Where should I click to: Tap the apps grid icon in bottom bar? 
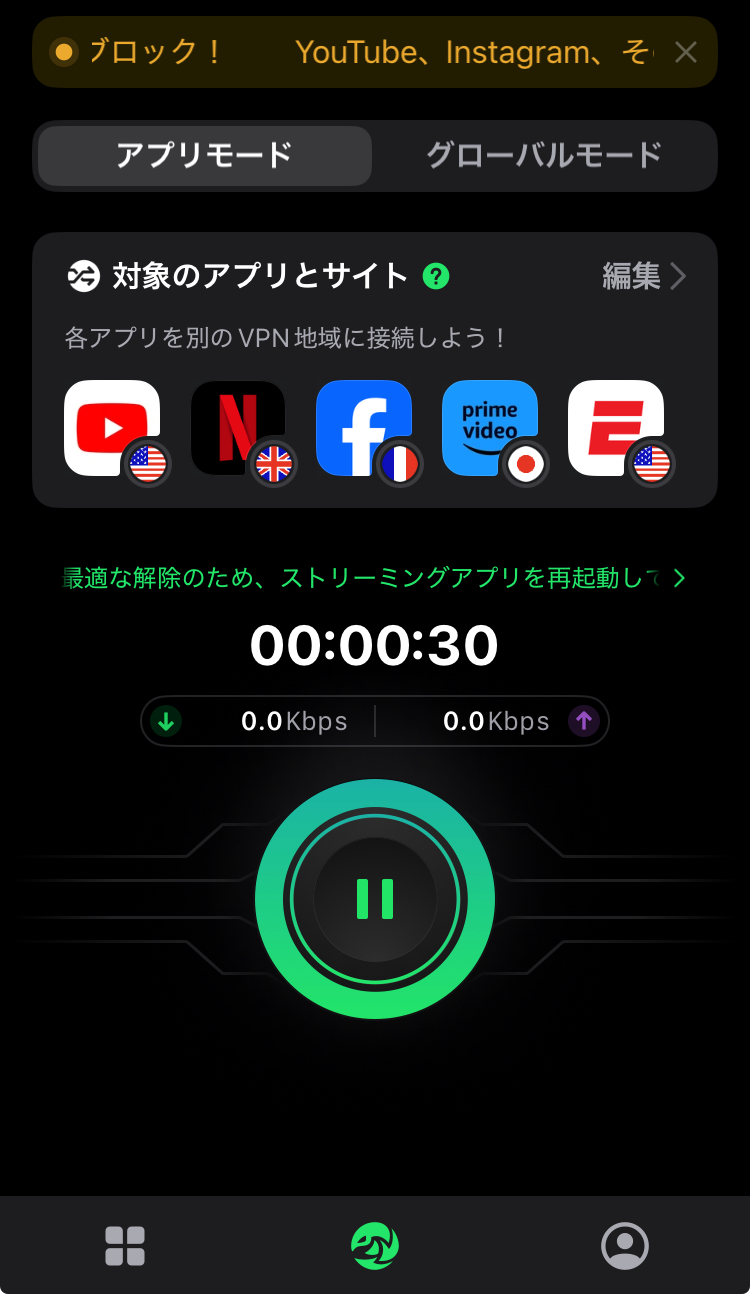(124, 1244)
